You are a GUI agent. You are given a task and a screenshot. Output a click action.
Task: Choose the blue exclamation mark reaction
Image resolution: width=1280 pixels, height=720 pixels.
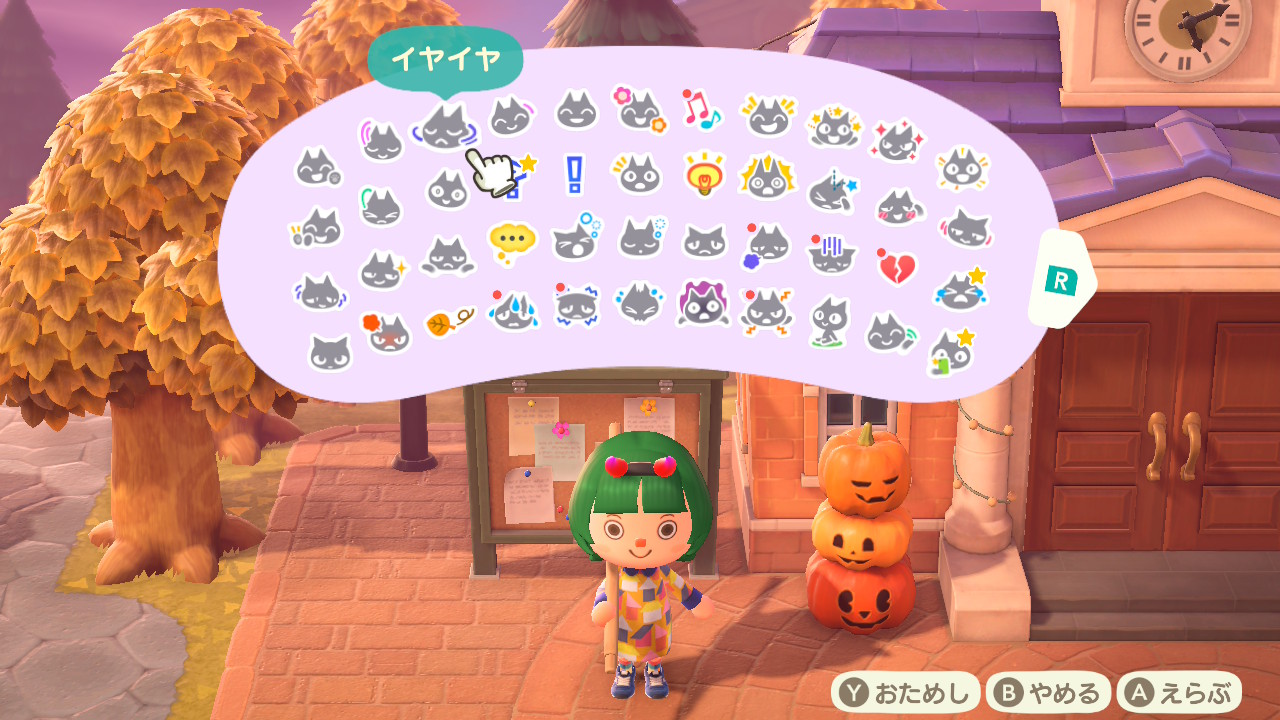[x=574, y=174]
